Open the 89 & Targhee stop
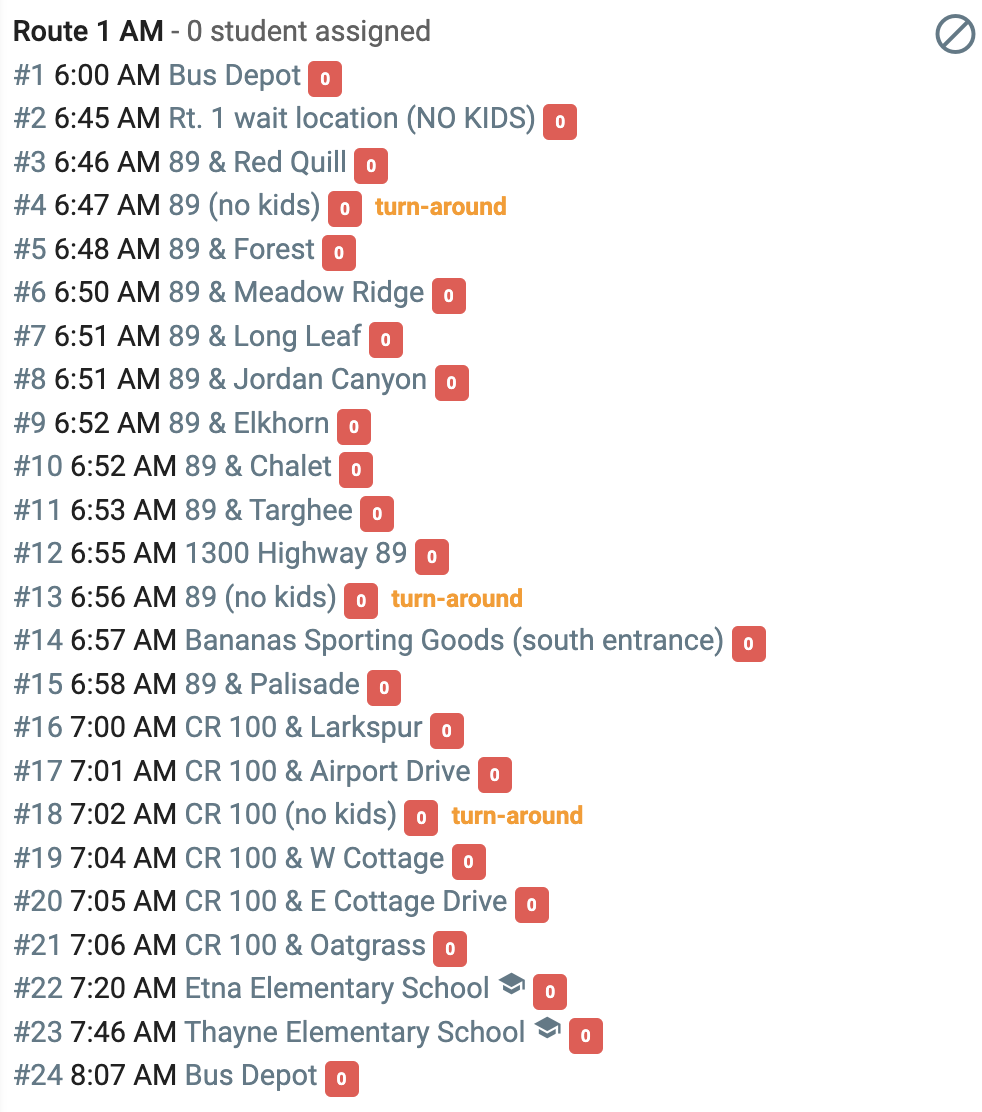This screenshot has width=982, height=1112. pos(269,511)
